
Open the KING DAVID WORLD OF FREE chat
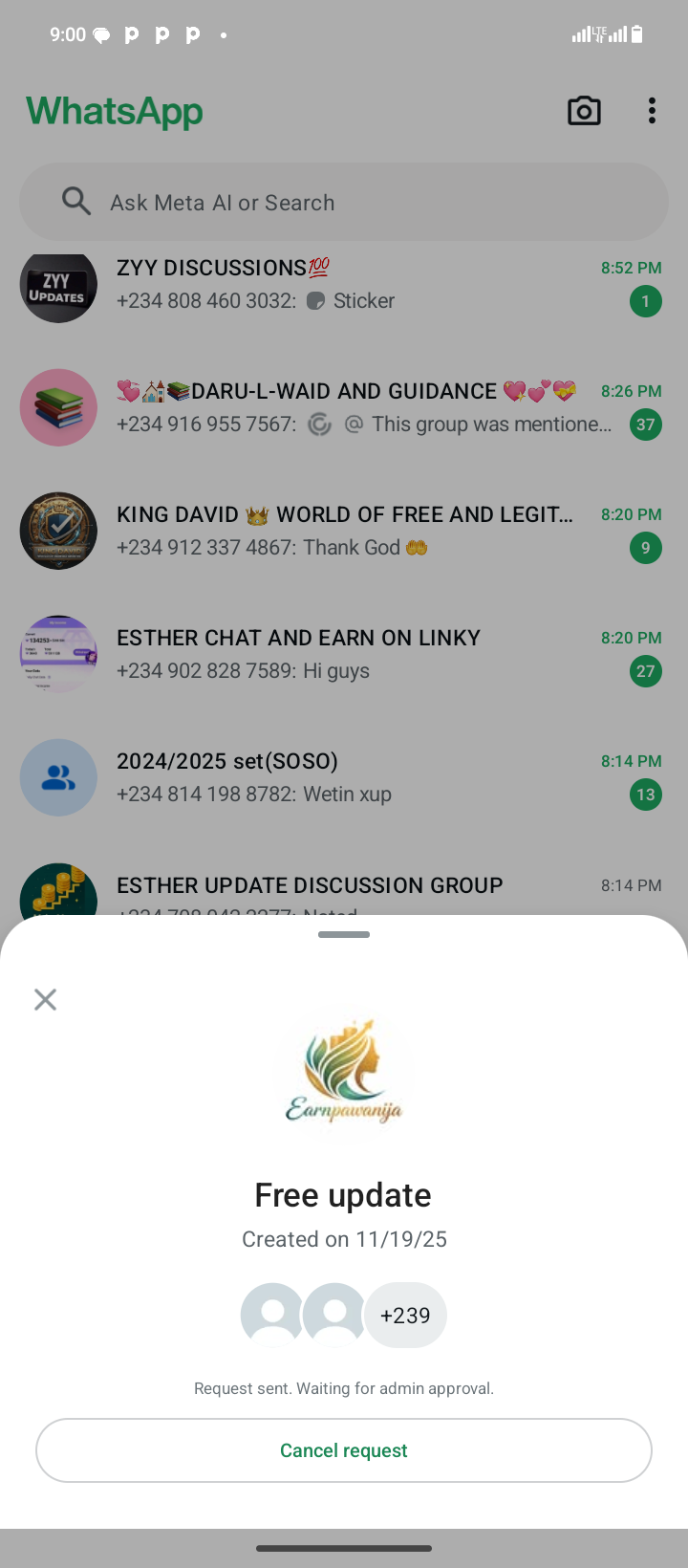tap(344, 531)
